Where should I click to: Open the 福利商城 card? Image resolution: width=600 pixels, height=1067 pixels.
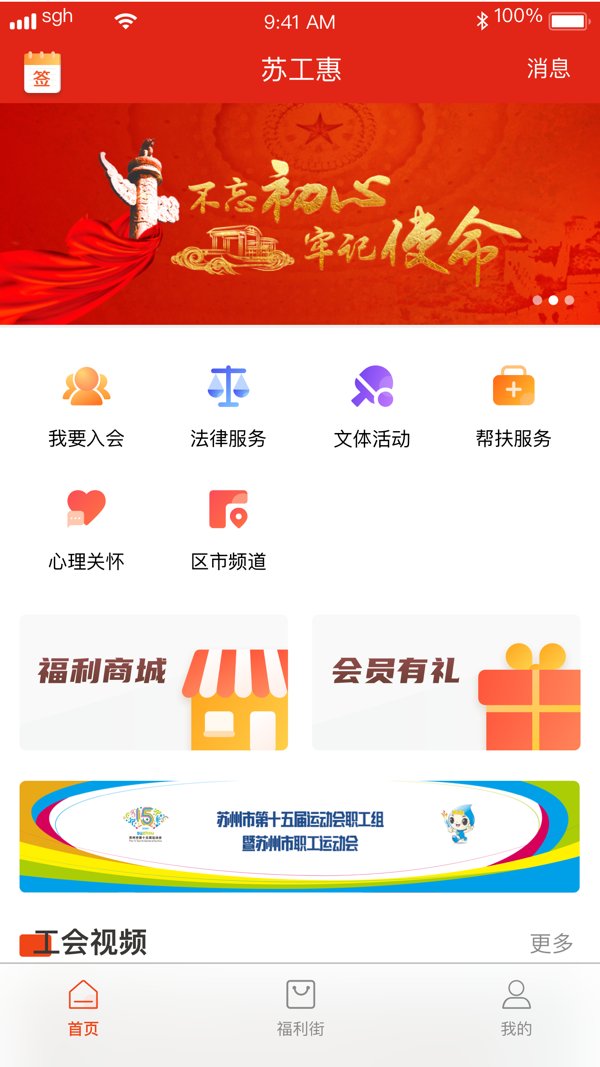click(154, 682)
